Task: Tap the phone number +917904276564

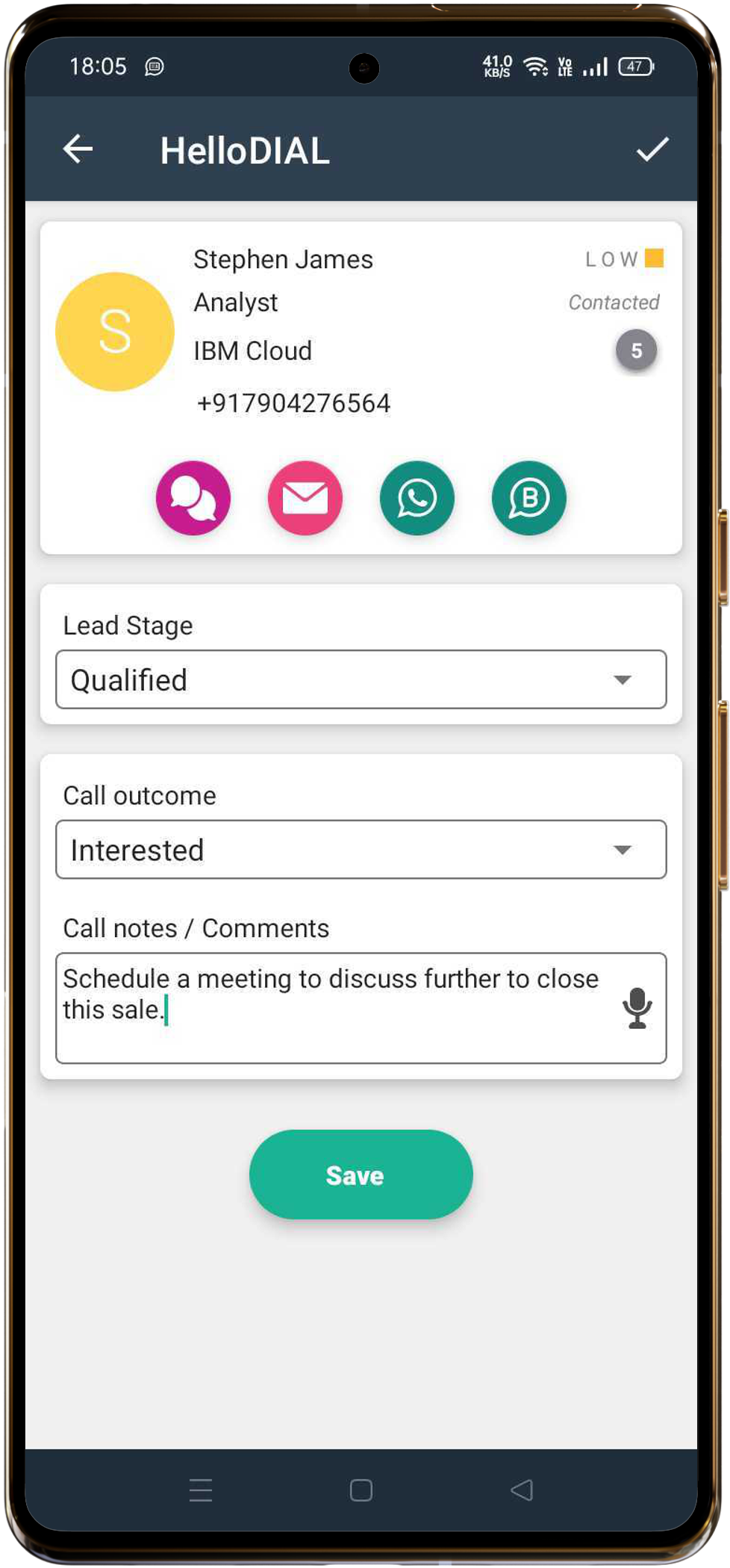Action: (293, 403)
